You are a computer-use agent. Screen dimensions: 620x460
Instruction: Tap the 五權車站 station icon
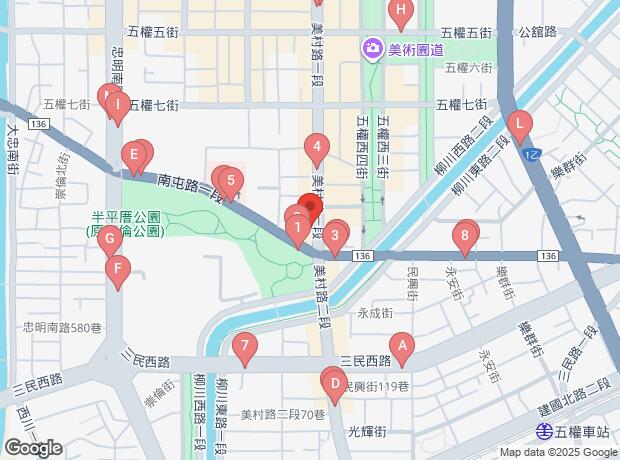click(x=545, y=432)
